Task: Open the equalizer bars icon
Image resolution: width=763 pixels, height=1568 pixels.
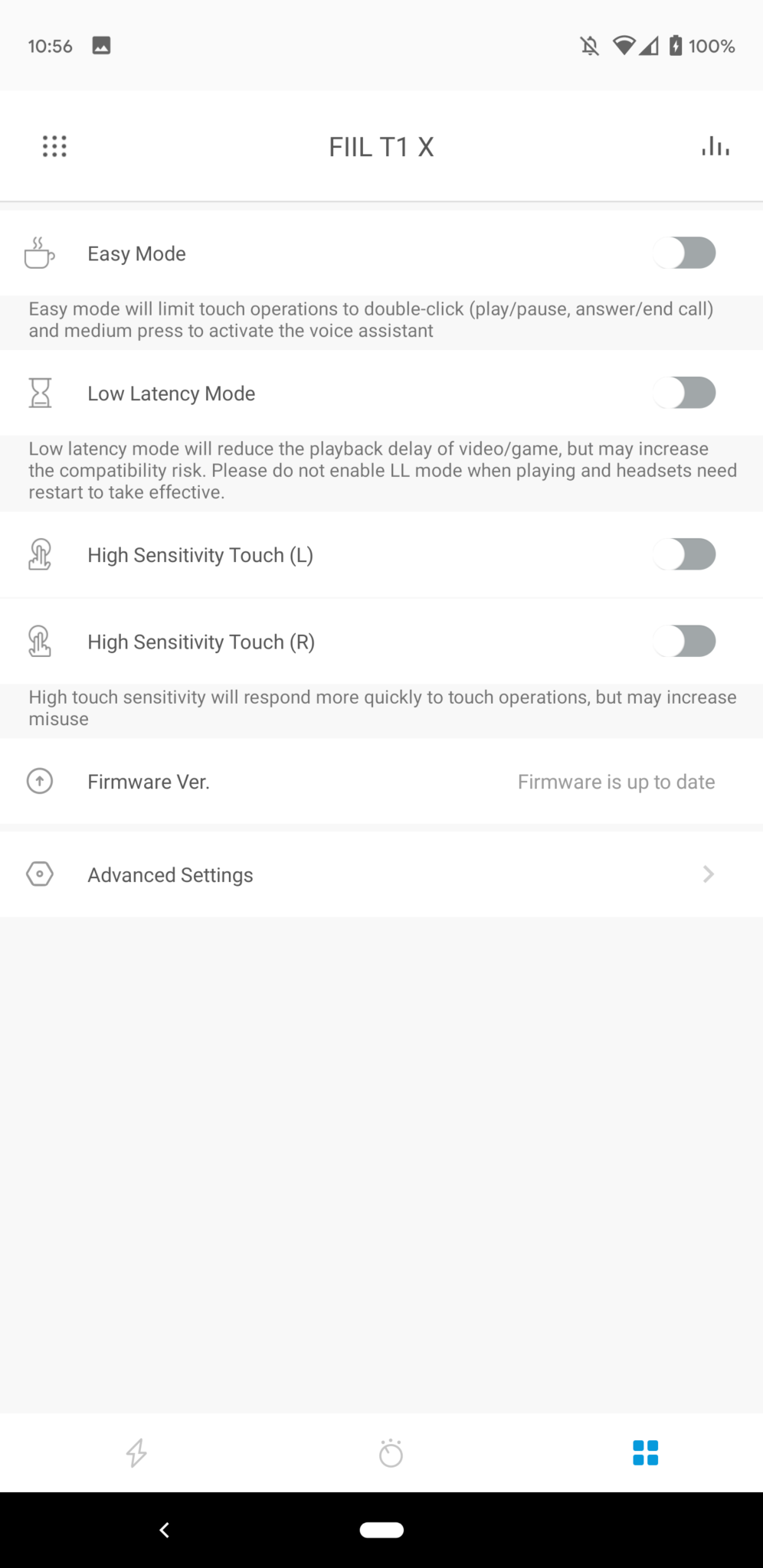Action: pos(715,146)
